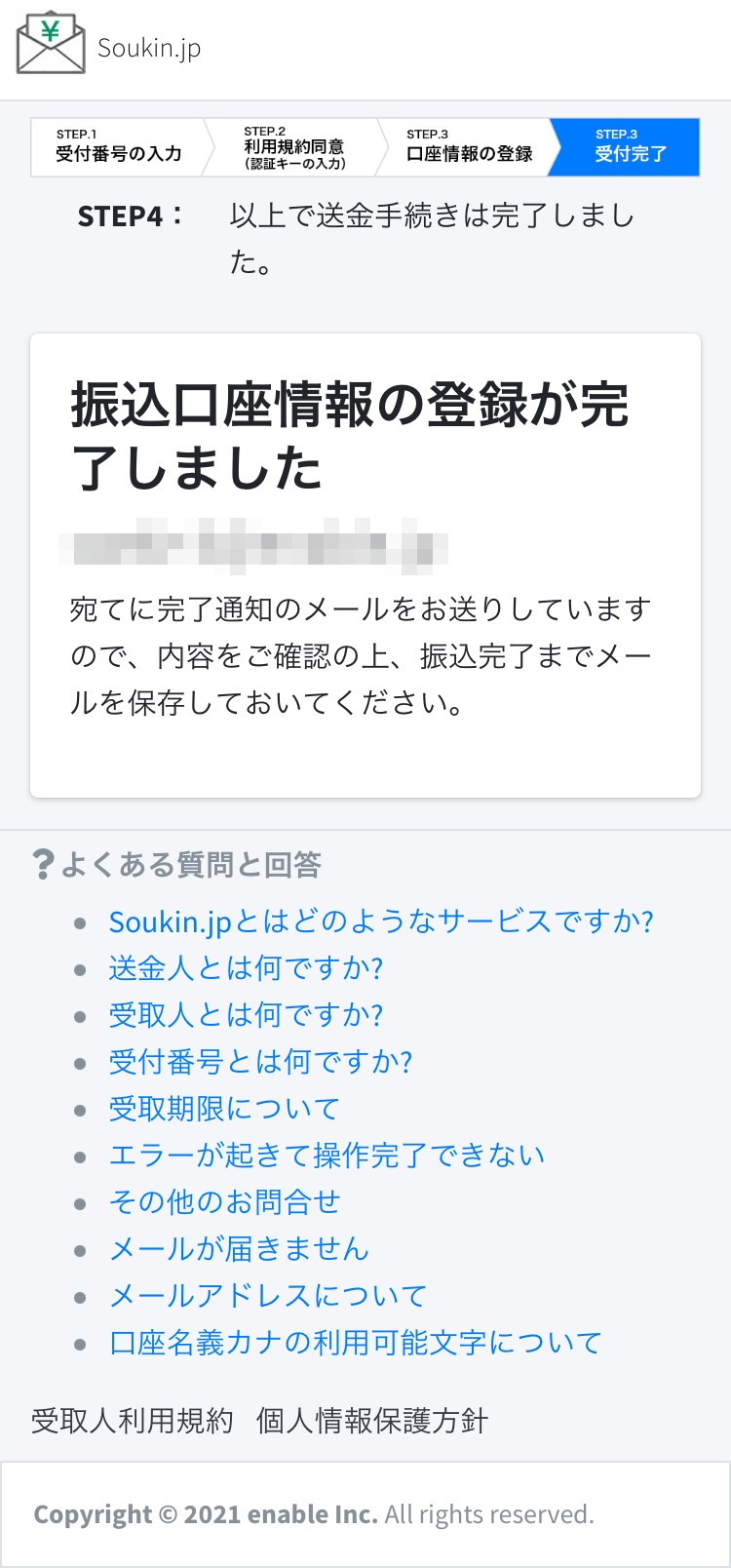This screenshot has width=731, height=1568.
Task: Open the '送金人とは何ですか?' FAQ
Action: tap(246, 968)
